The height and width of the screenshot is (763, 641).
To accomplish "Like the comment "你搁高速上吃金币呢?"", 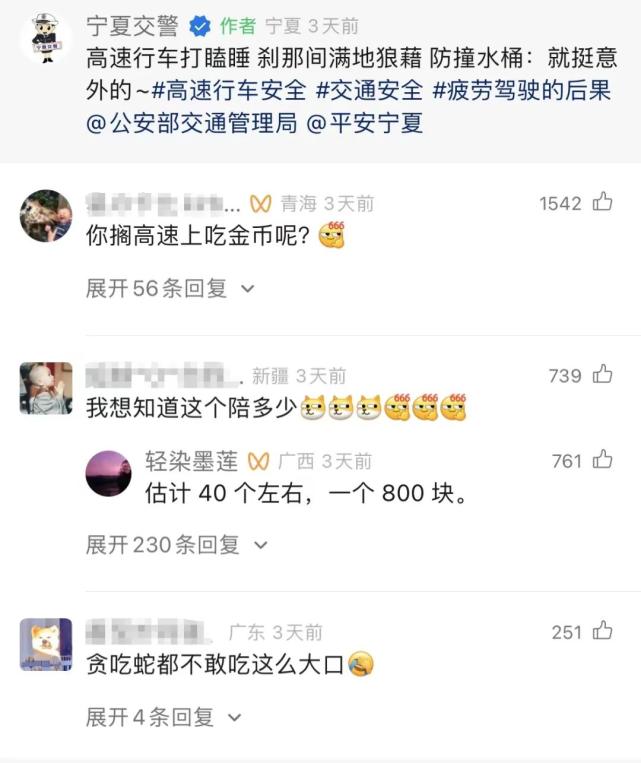I will (x=602, y=203).
